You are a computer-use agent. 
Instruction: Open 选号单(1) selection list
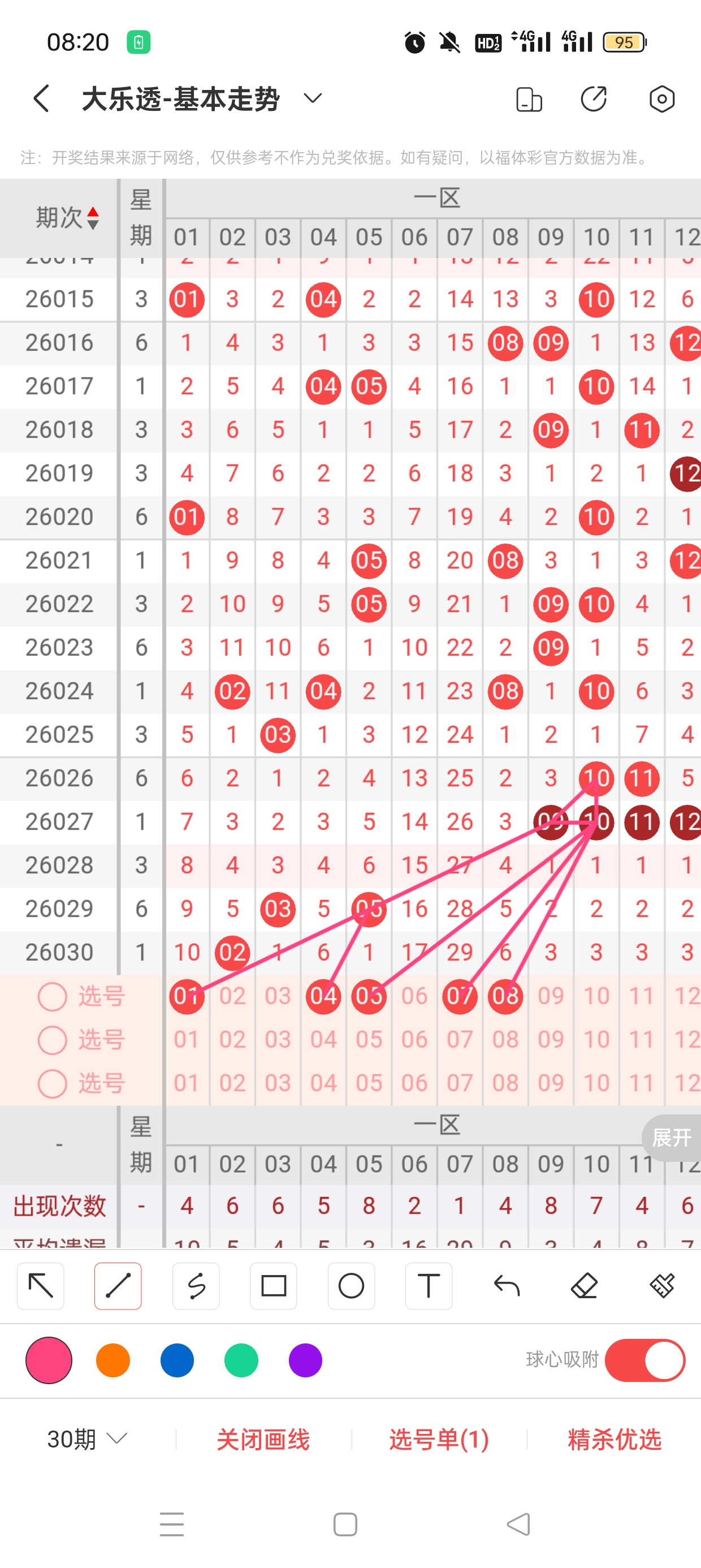pyautogui.click(x=439, y=1439)
